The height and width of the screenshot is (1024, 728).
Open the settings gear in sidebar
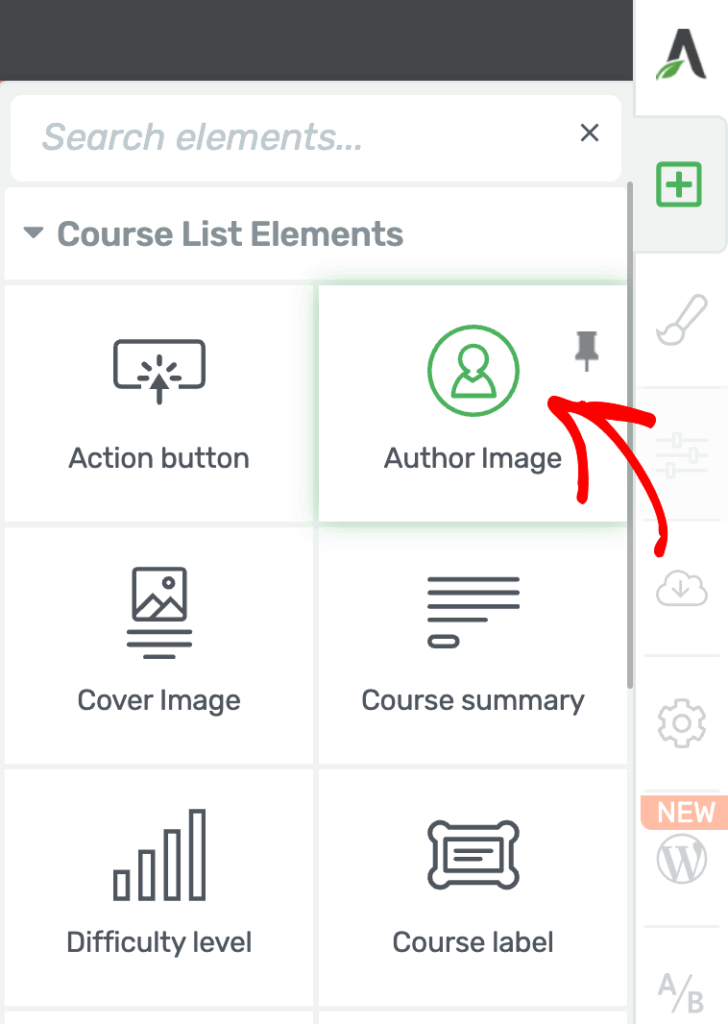click(x=682, y=723)
